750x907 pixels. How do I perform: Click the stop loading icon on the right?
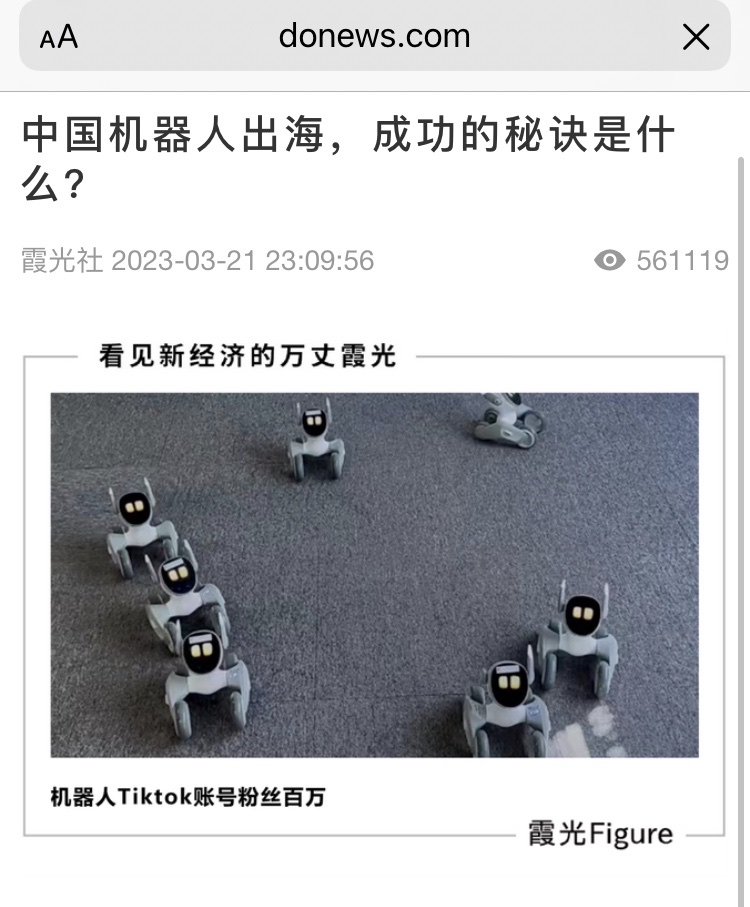click(696, 36)
